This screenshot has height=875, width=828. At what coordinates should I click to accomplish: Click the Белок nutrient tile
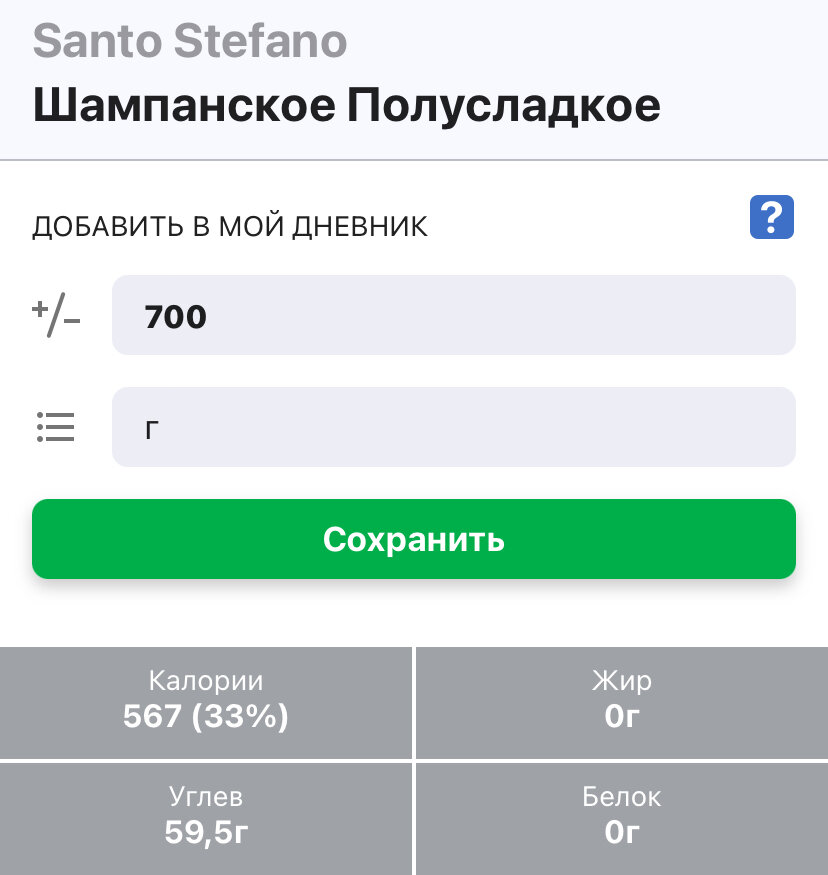point(620,817)
